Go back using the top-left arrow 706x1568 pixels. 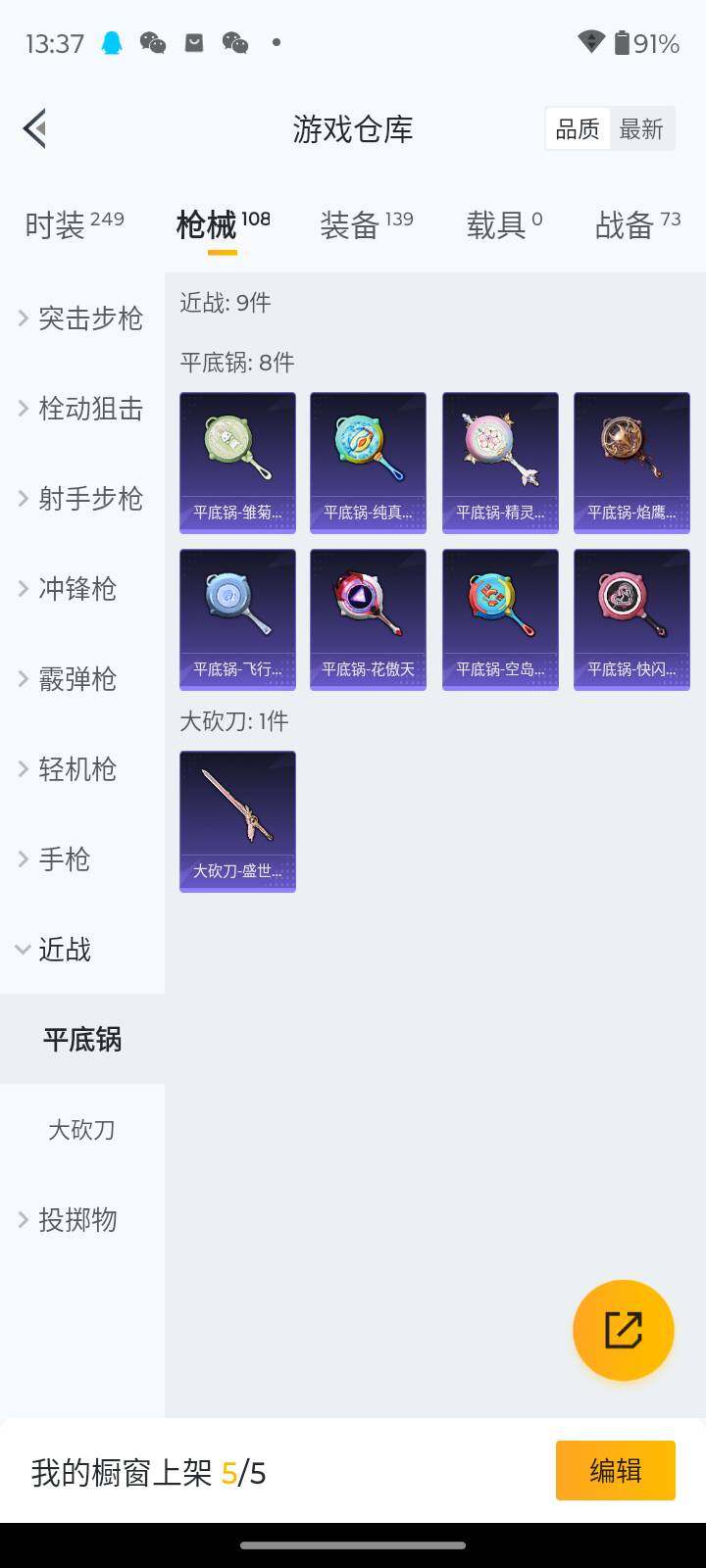click(x=35, y=128)
